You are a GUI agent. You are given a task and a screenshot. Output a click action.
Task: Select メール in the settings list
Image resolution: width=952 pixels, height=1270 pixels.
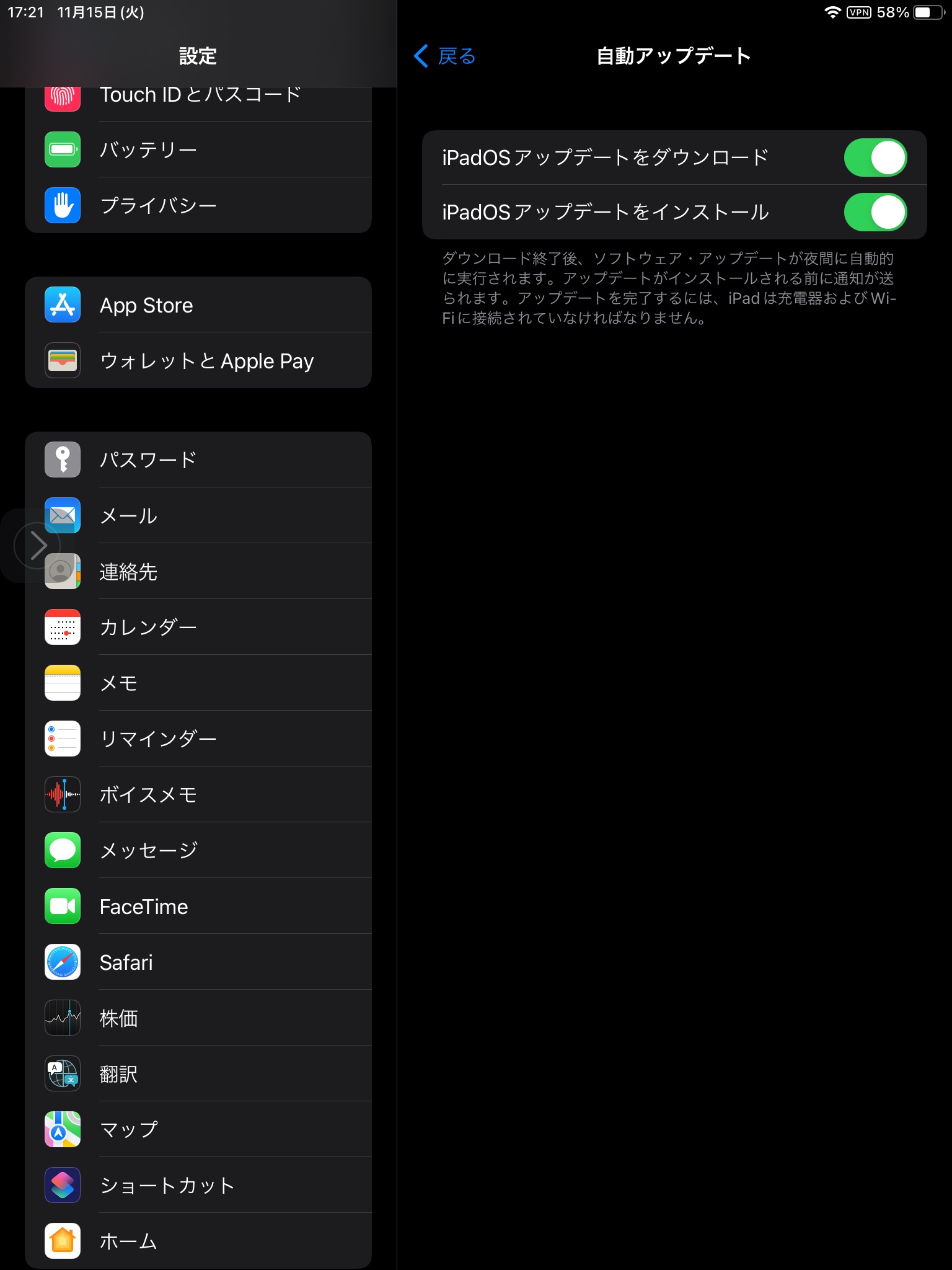tap(198, 515)
